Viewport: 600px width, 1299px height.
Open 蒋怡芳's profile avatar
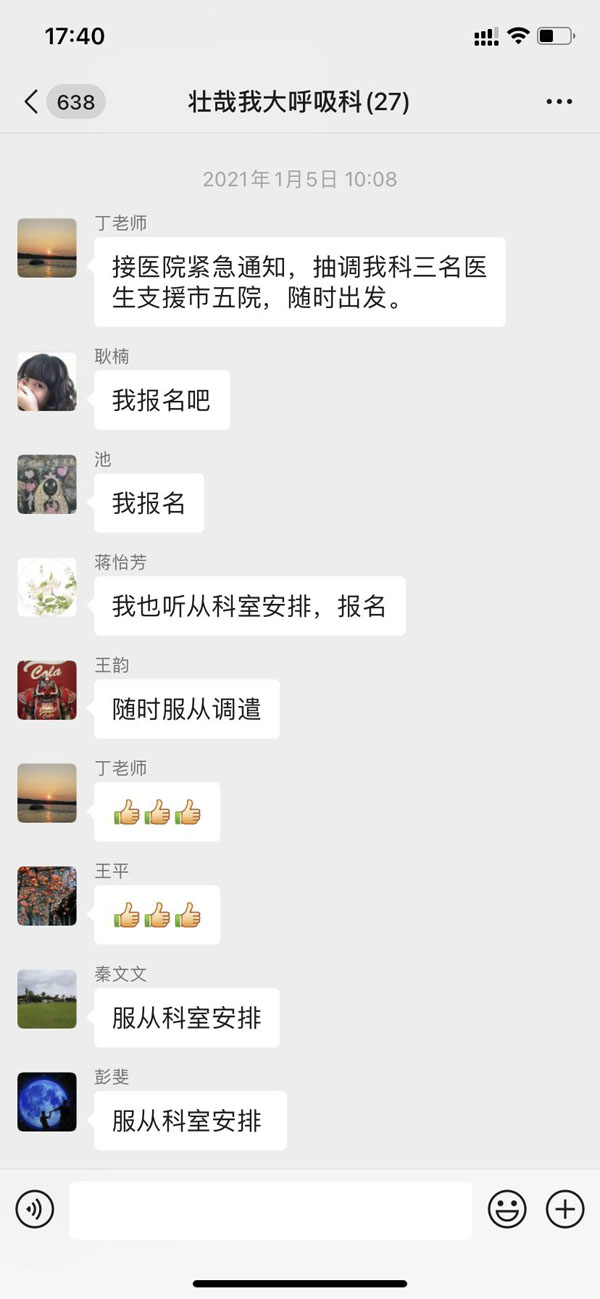[x=47, y=587]
